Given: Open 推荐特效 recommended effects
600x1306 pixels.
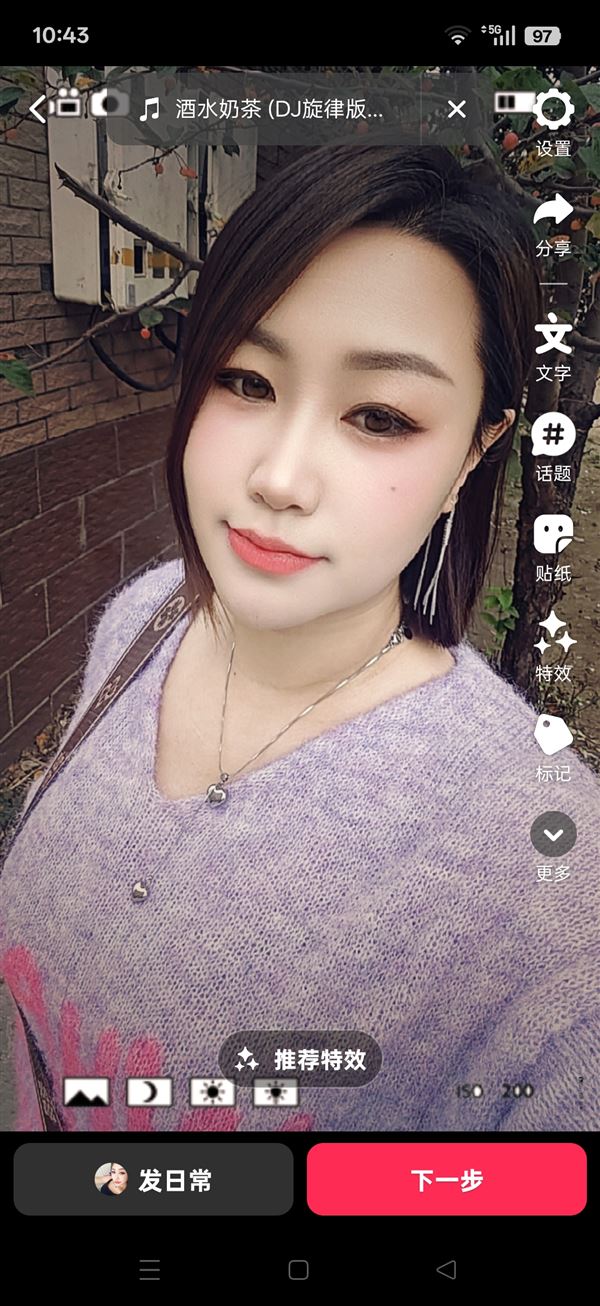Looking at the screenshot, I should tap(300, 1060).
